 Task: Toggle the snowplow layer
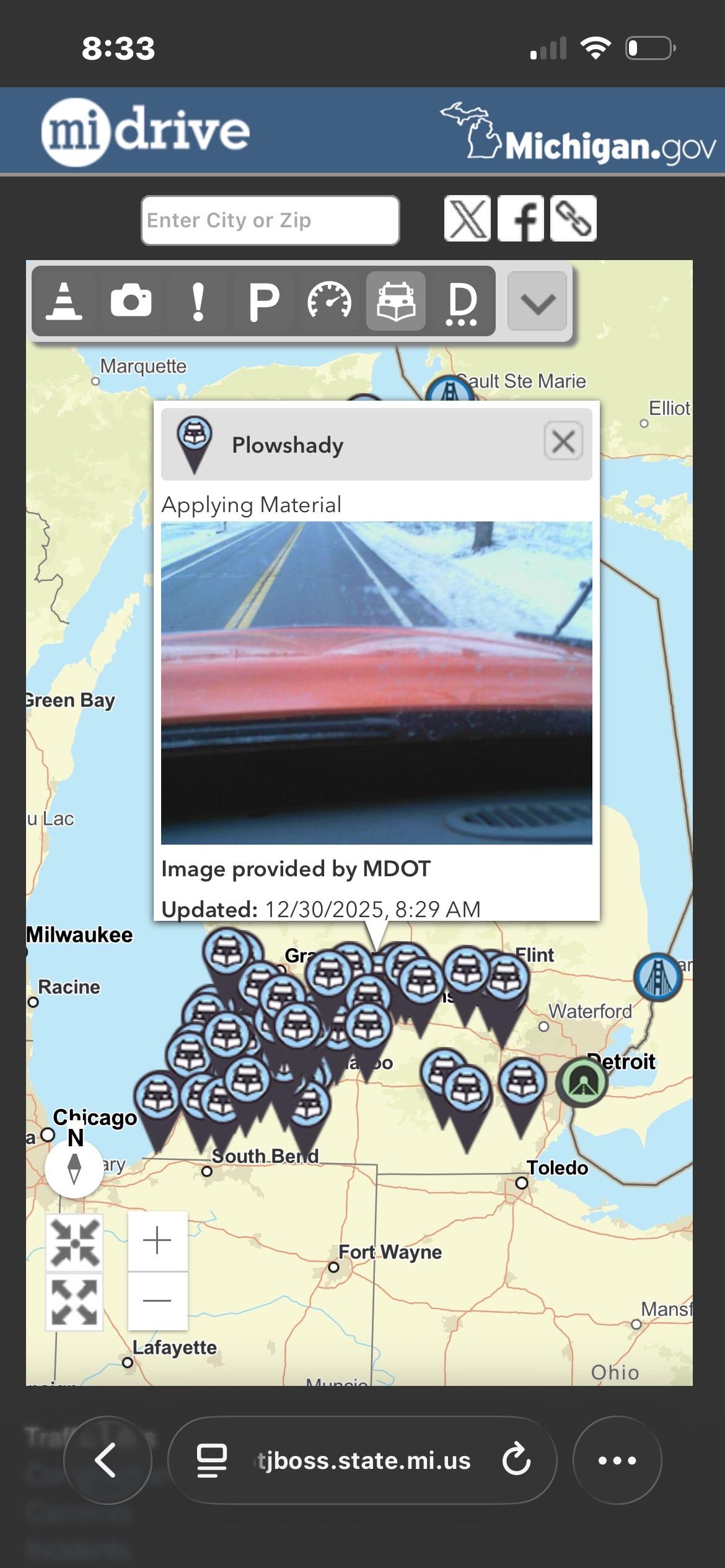point(396,302)
